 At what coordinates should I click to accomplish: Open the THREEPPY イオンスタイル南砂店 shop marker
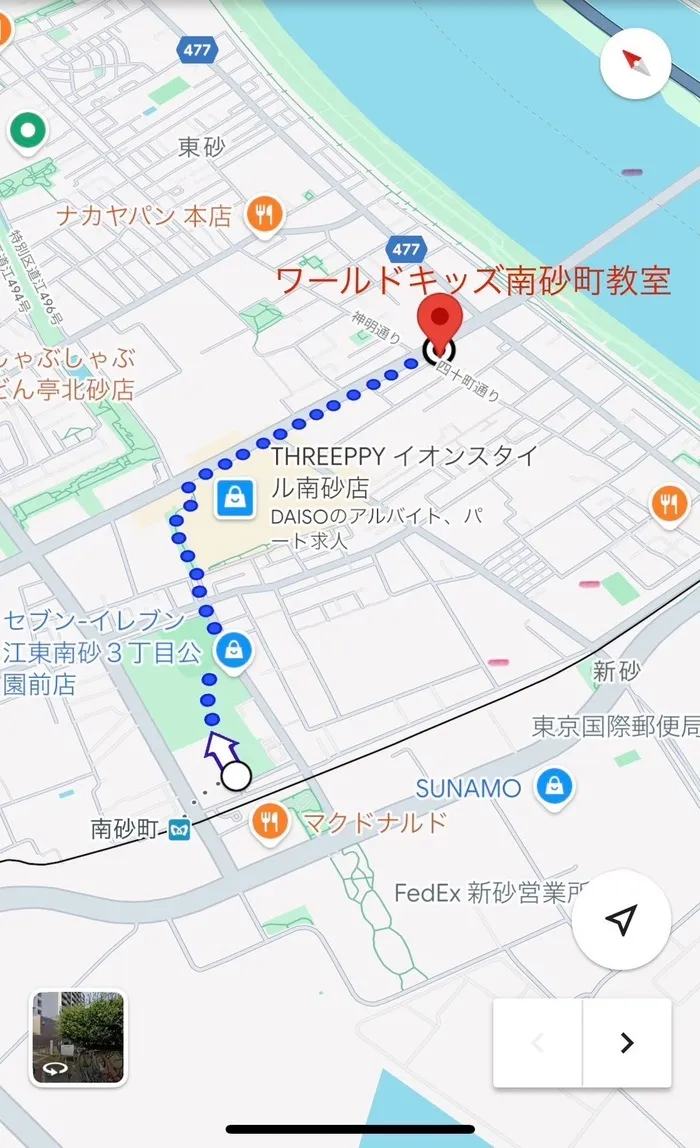235,497
